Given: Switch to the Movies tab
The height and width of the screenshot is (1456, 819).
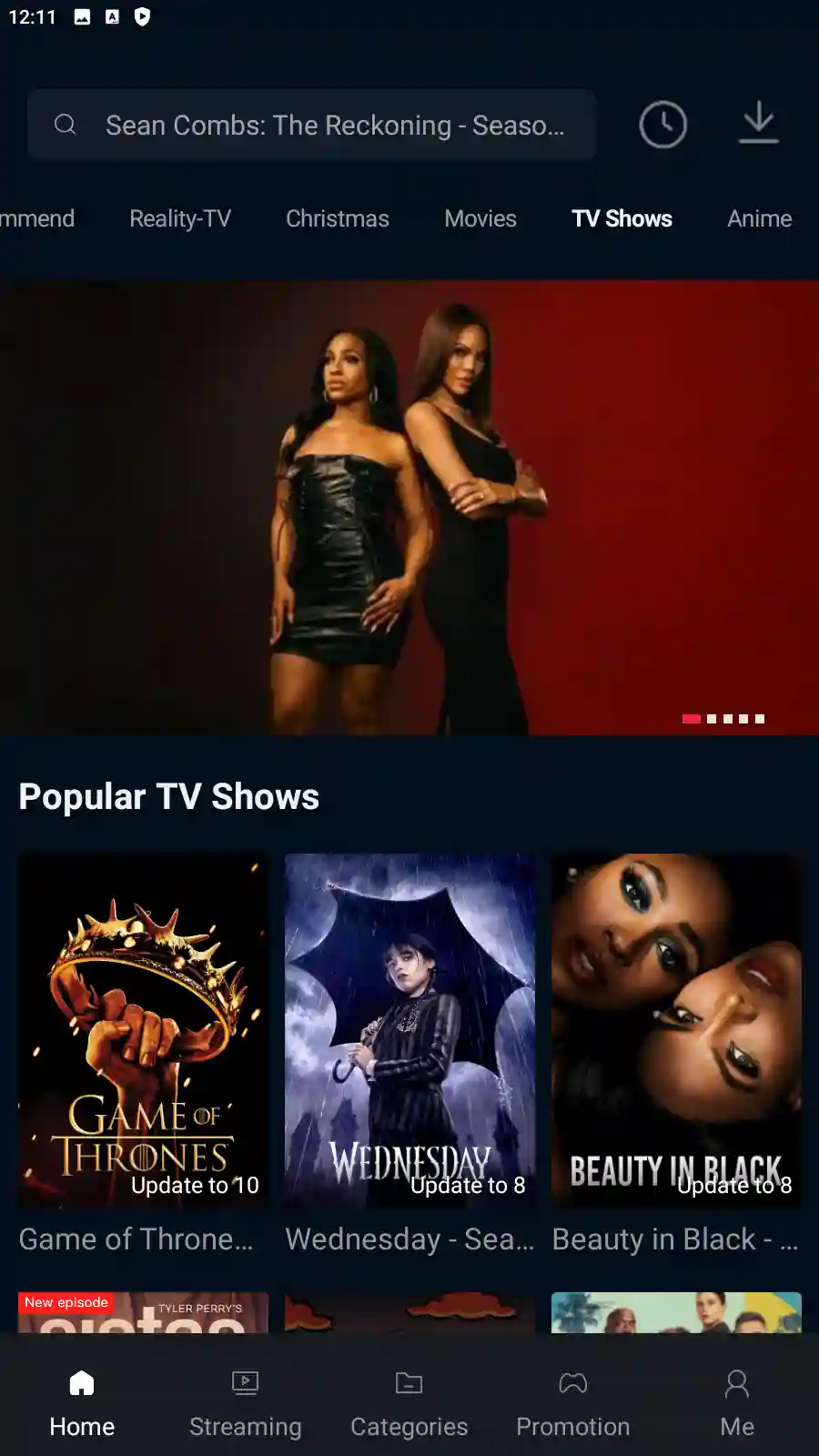Looking at the screenshot, I should (480, 218).
